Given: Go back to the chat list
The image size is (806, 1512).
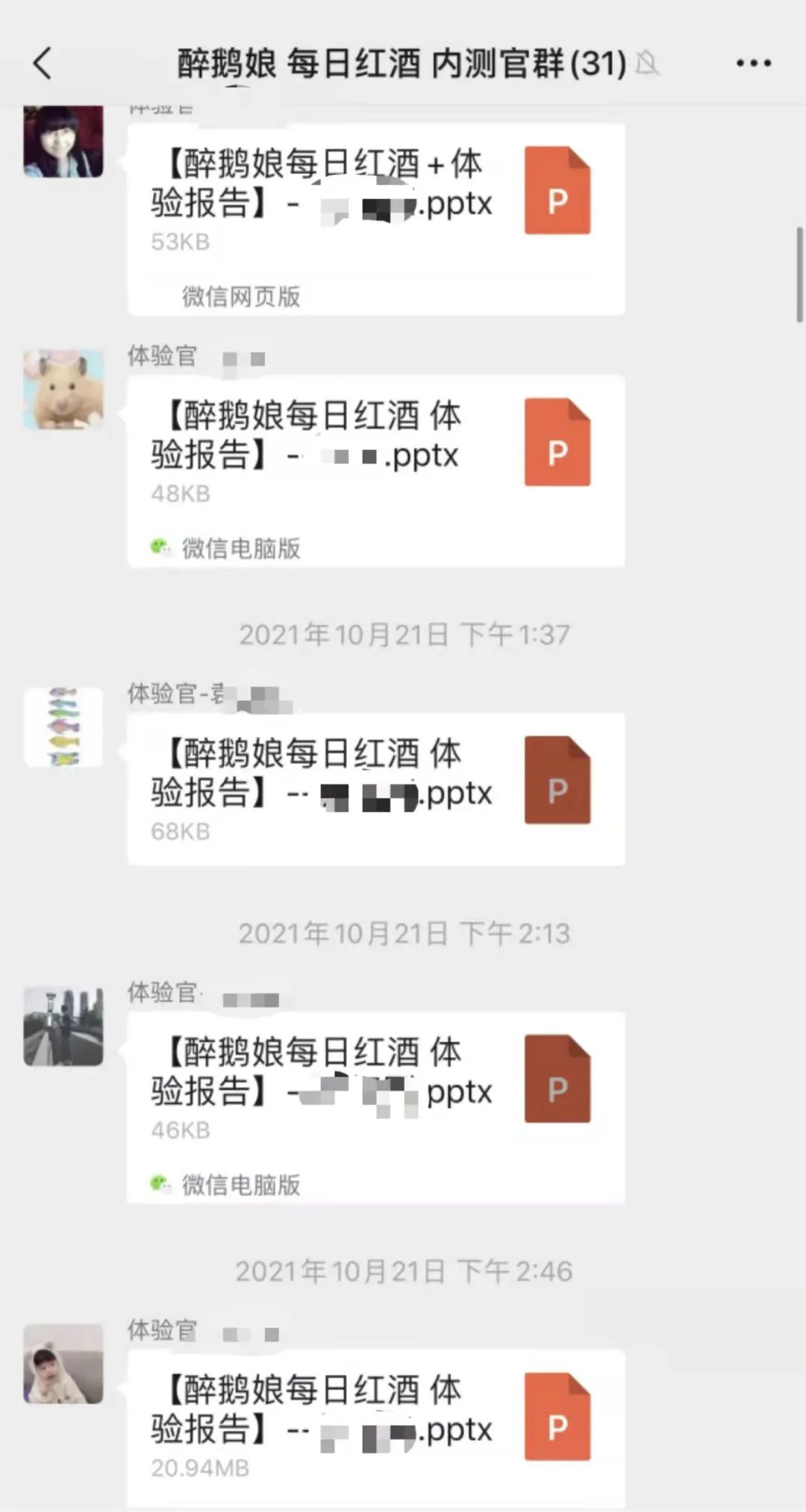Looking at the screenshot, I should [43, 63].
